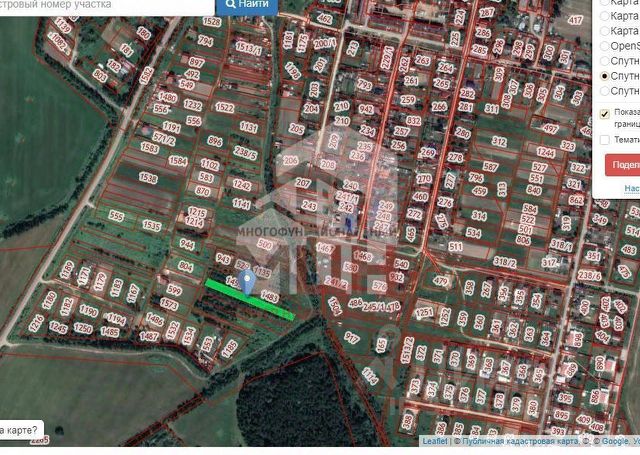
Task: Open the settings link below the share button
Action: tap(631, 188)
